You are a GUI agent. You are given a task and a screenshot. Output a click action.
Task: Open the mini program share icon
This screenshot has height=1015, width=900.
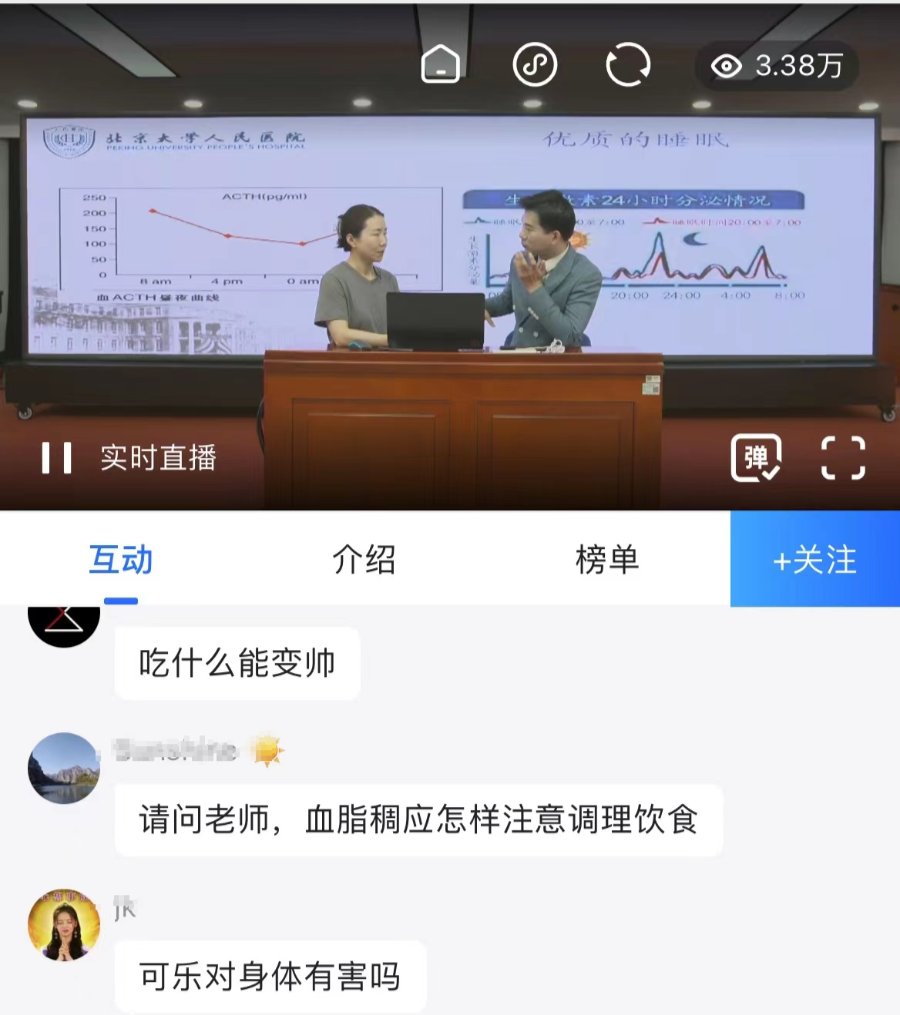534,66
